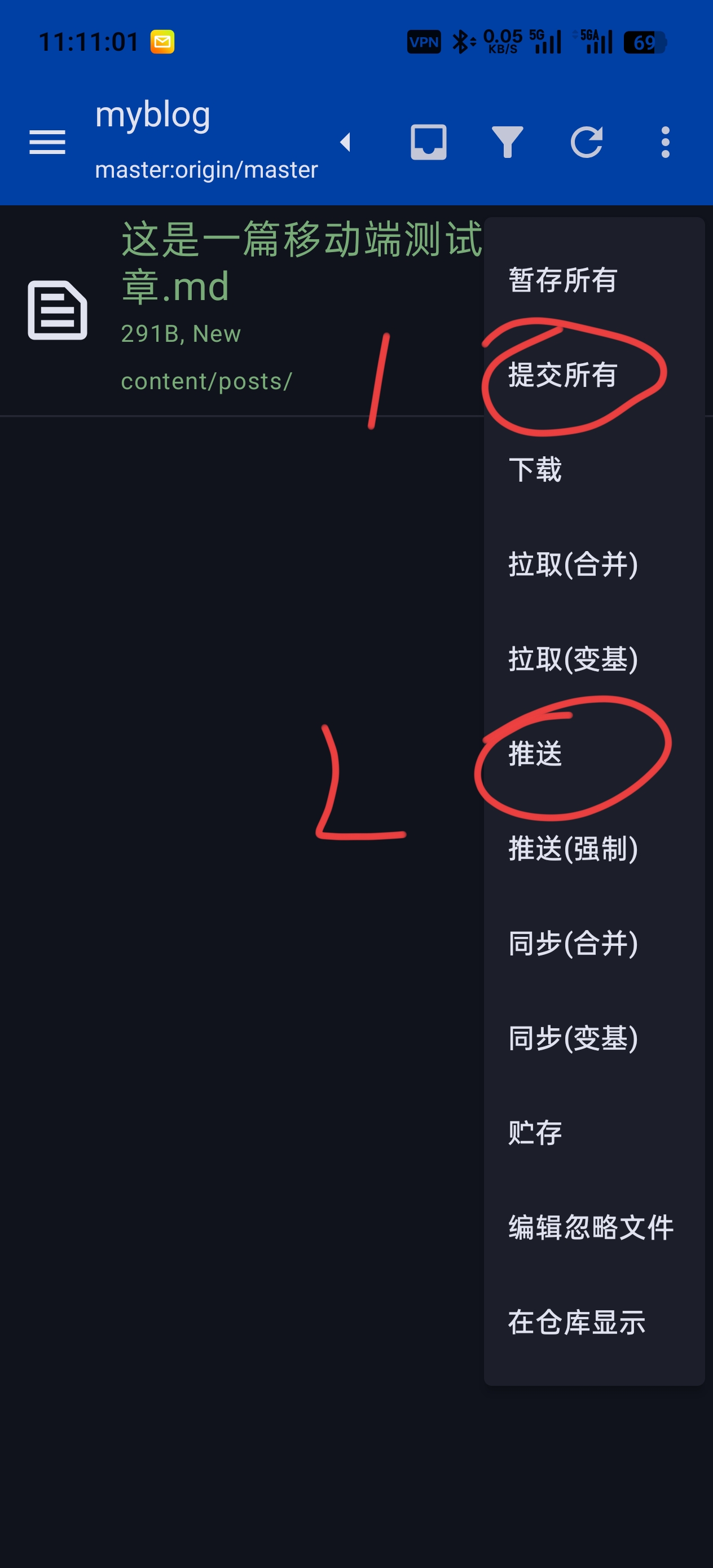
Task: Open the inbox tray icon
Action: tap(428, 143)
